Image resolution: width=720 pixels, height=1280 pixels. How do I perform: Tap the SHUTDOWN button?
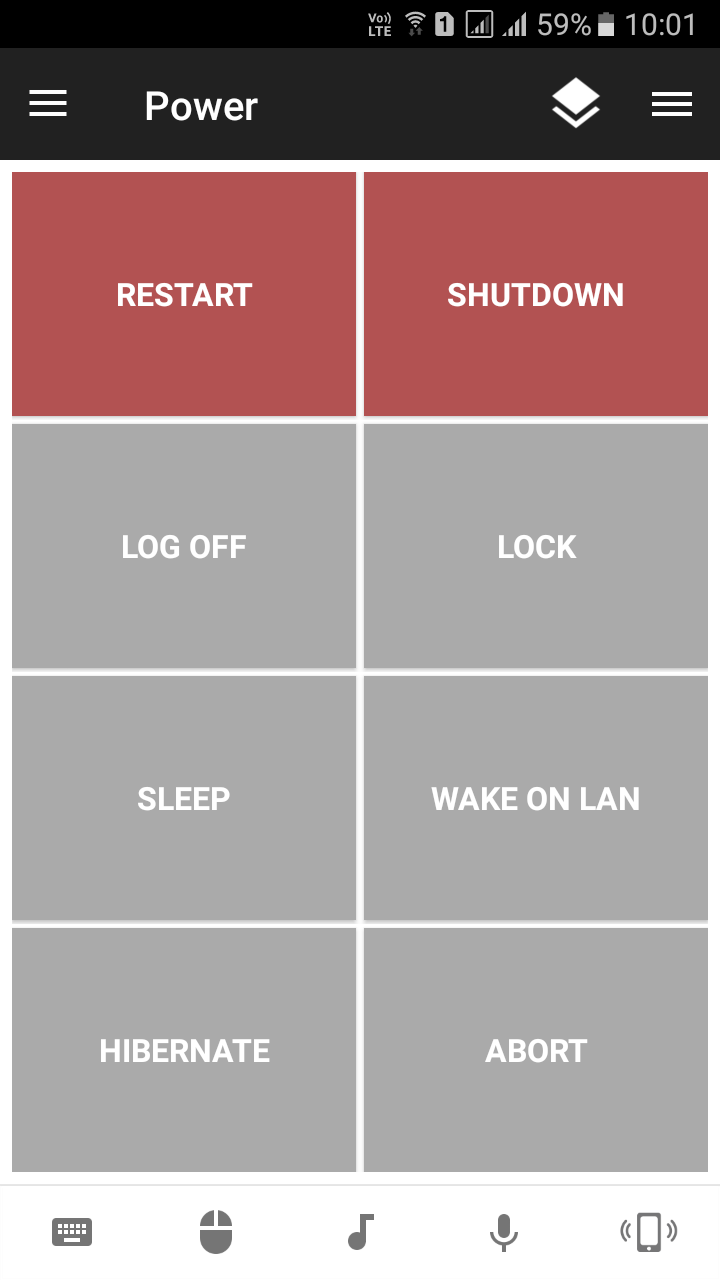[x=536, y=294]
